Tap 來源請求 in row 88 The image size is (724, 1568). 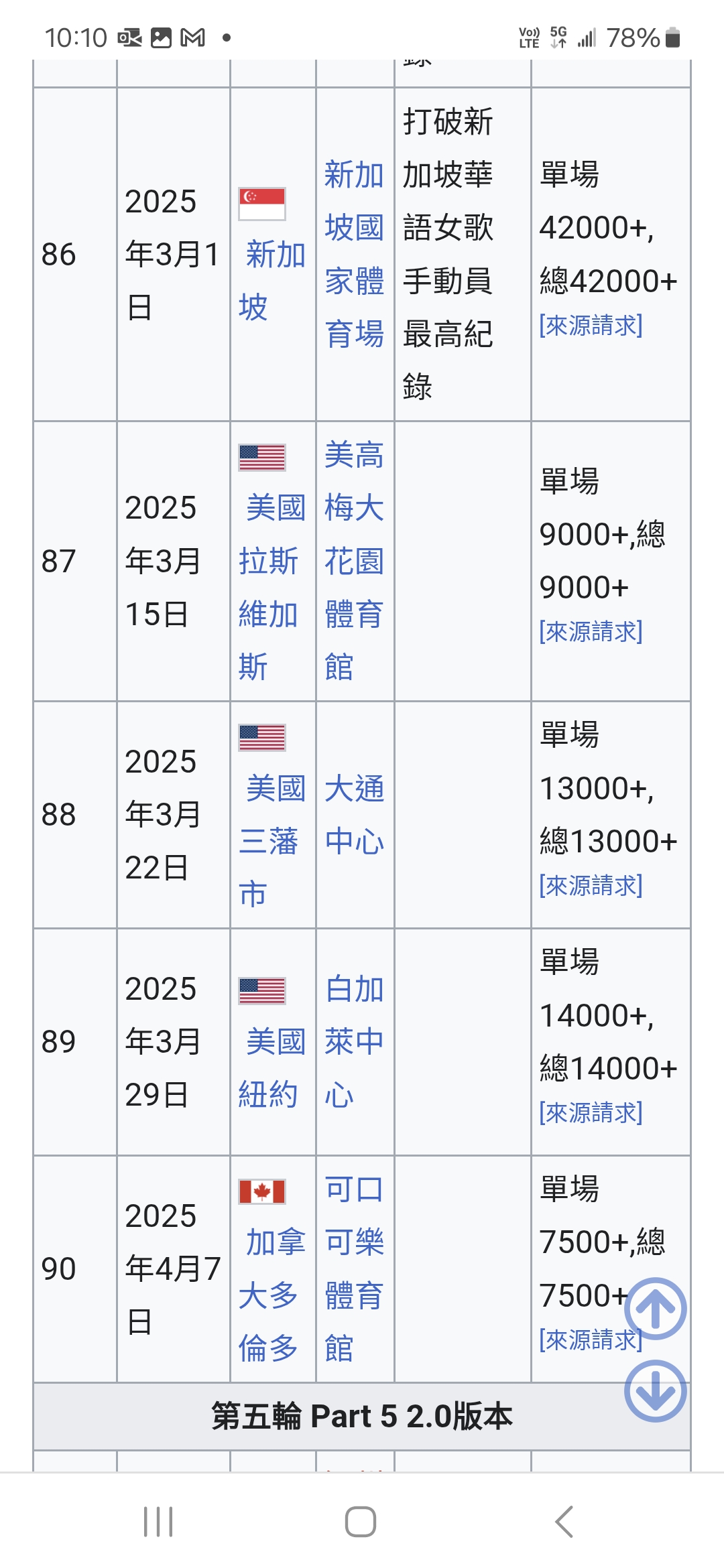[x=591, y=886]
